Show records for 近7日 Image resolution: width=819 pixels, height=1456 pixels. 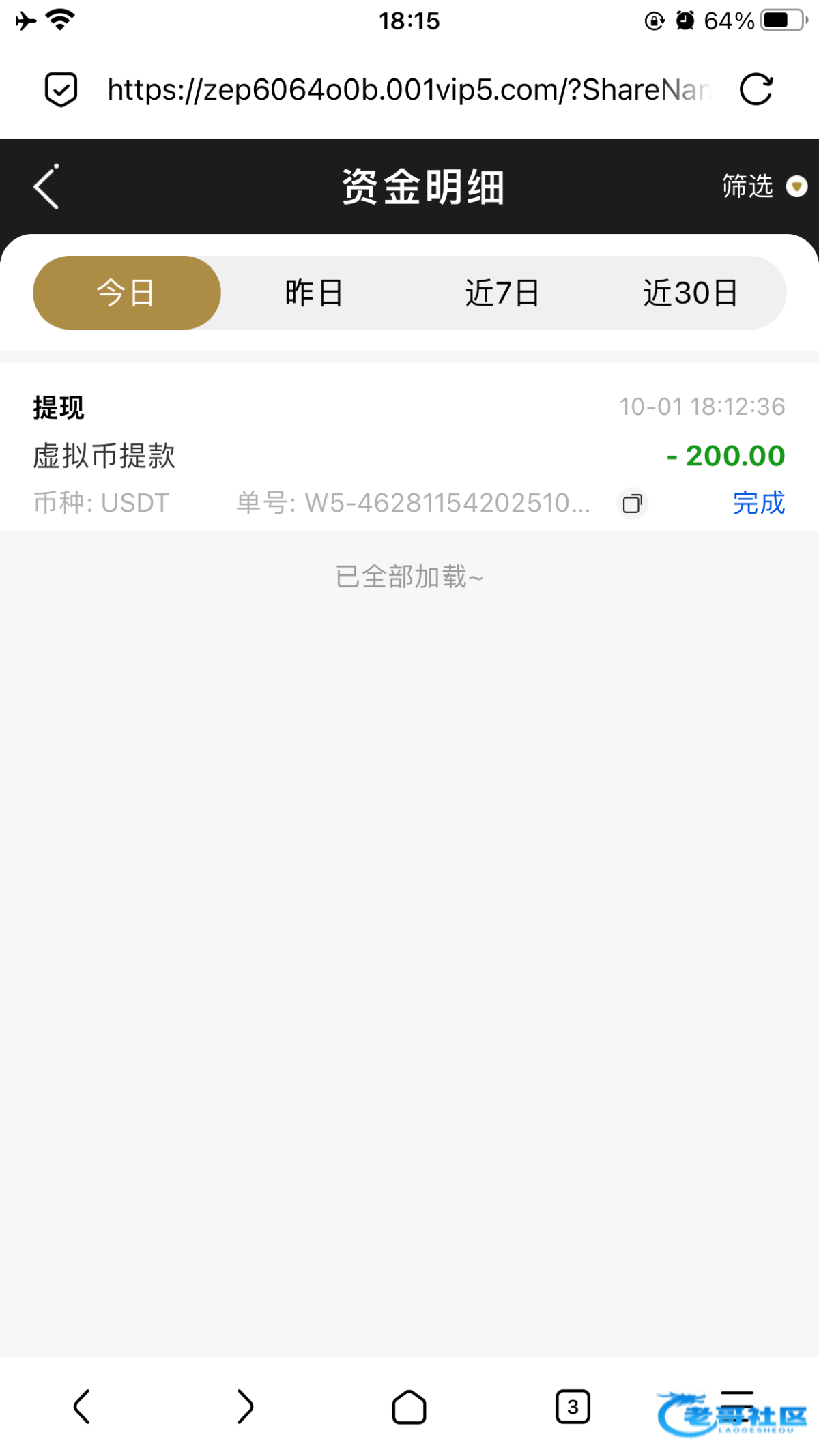[502, 293]
